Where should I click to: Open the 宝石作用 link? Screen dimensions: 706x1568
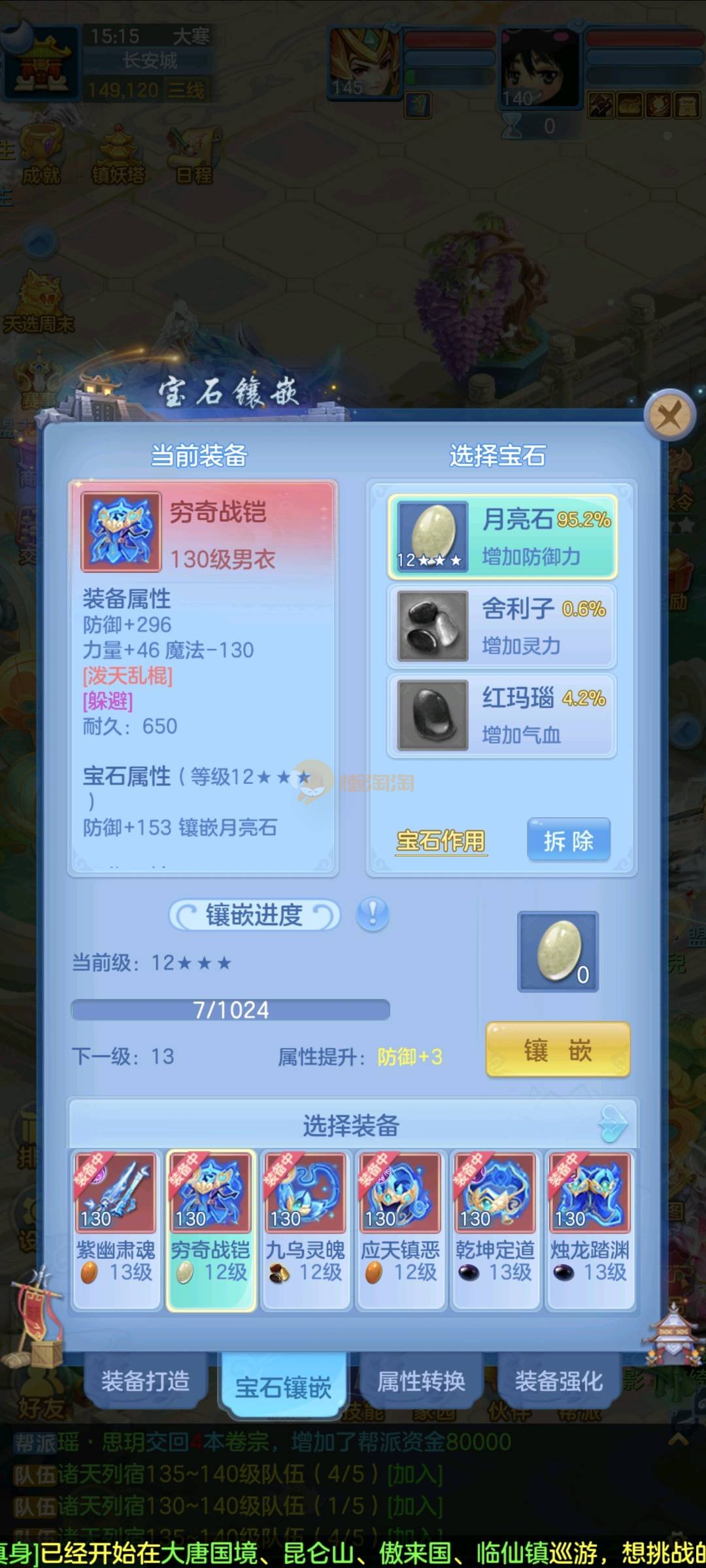pos(441,841)
